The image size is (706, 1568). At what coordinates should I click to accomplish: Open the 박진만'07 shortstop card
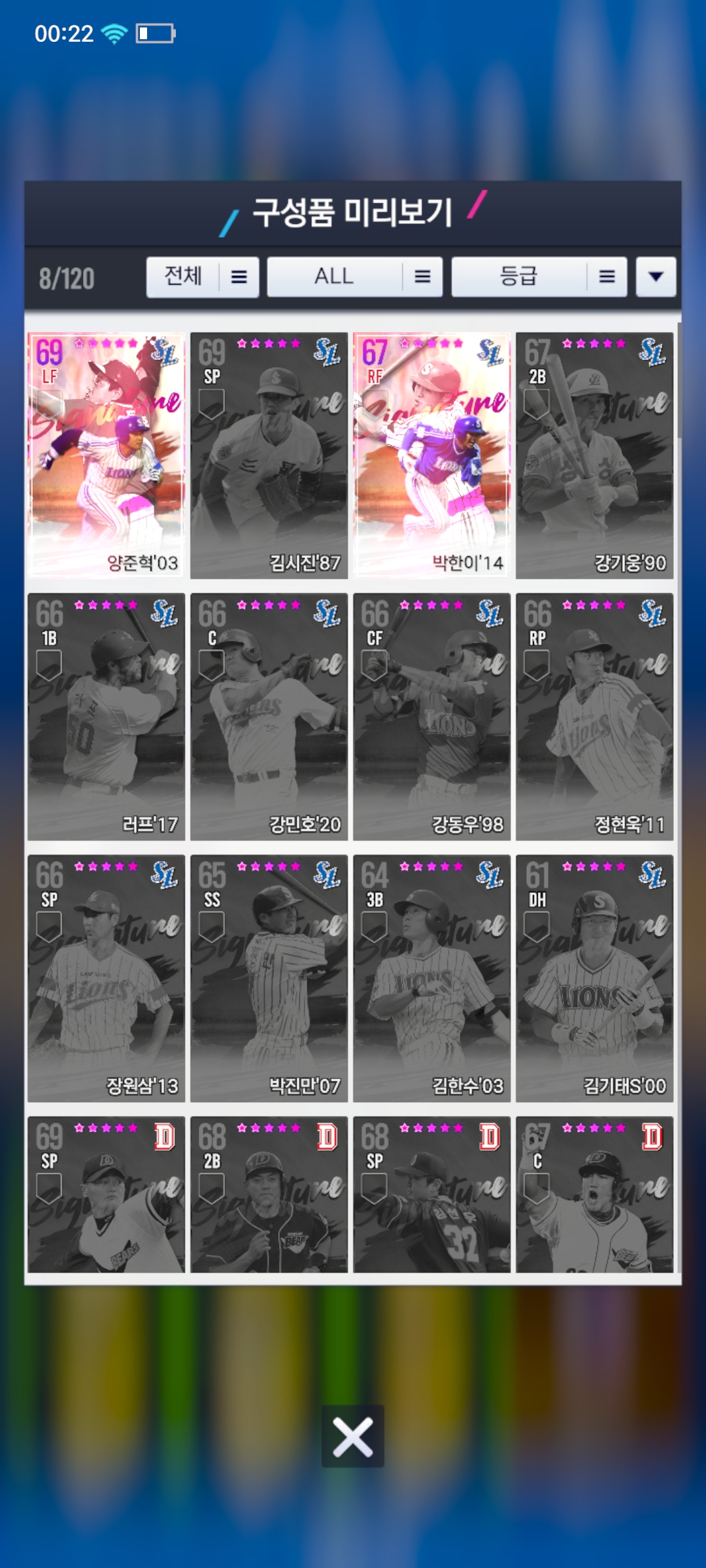(x=269, y=978)
